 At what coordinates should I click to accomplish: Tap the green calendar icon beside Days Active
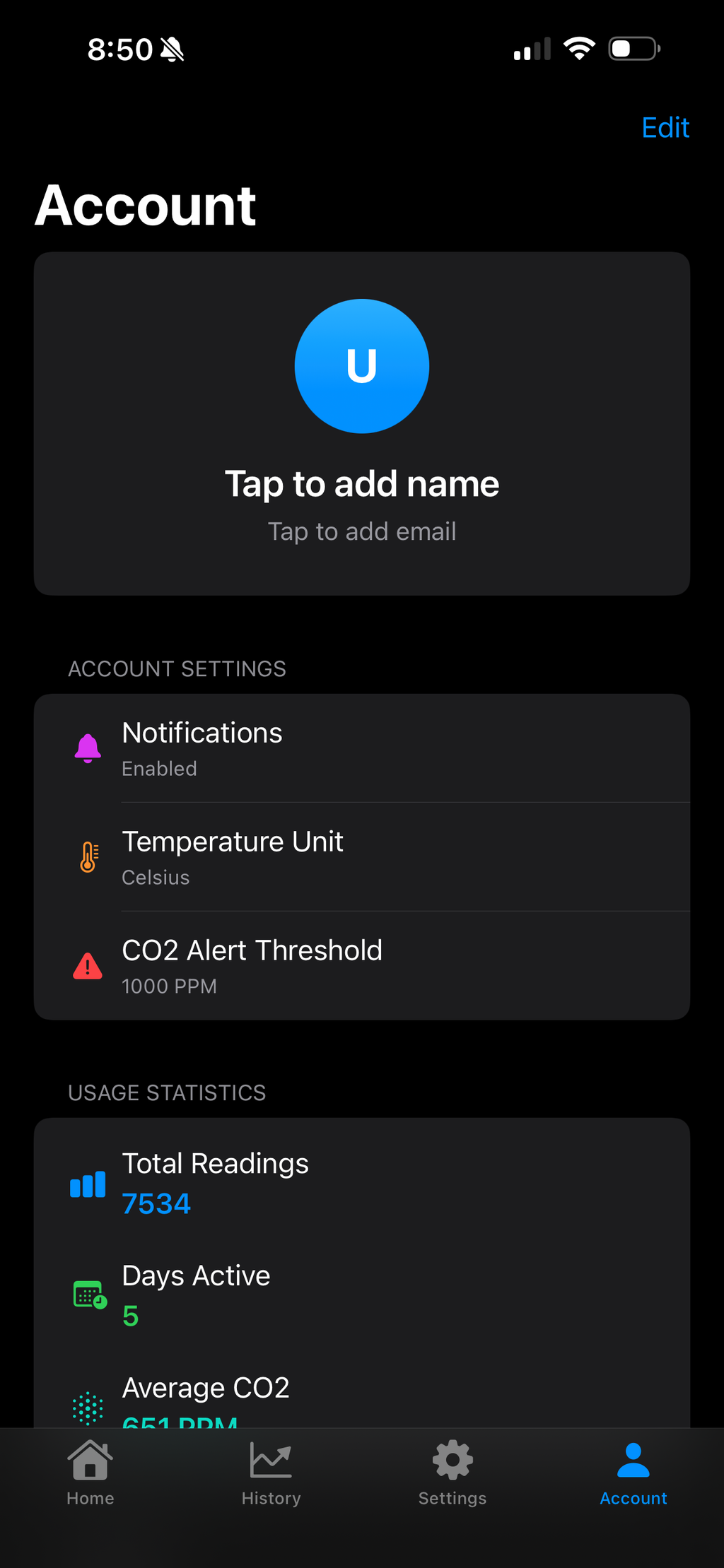88,1295
